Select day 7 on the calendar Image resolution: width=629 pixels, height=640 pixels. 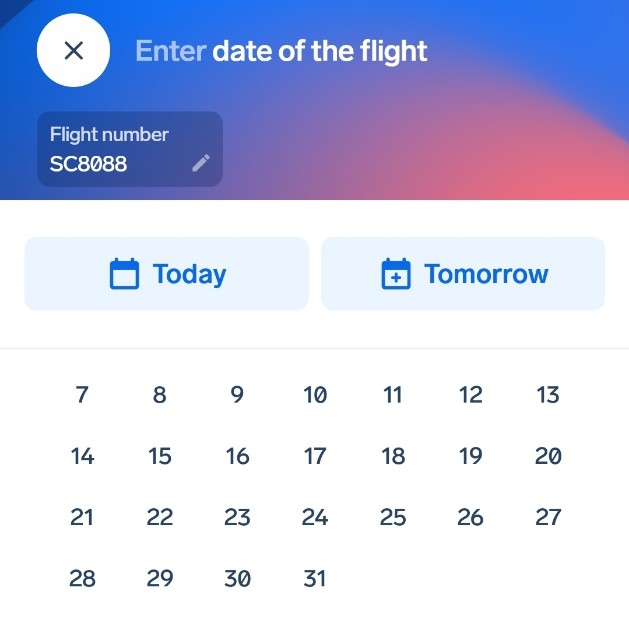82,395
